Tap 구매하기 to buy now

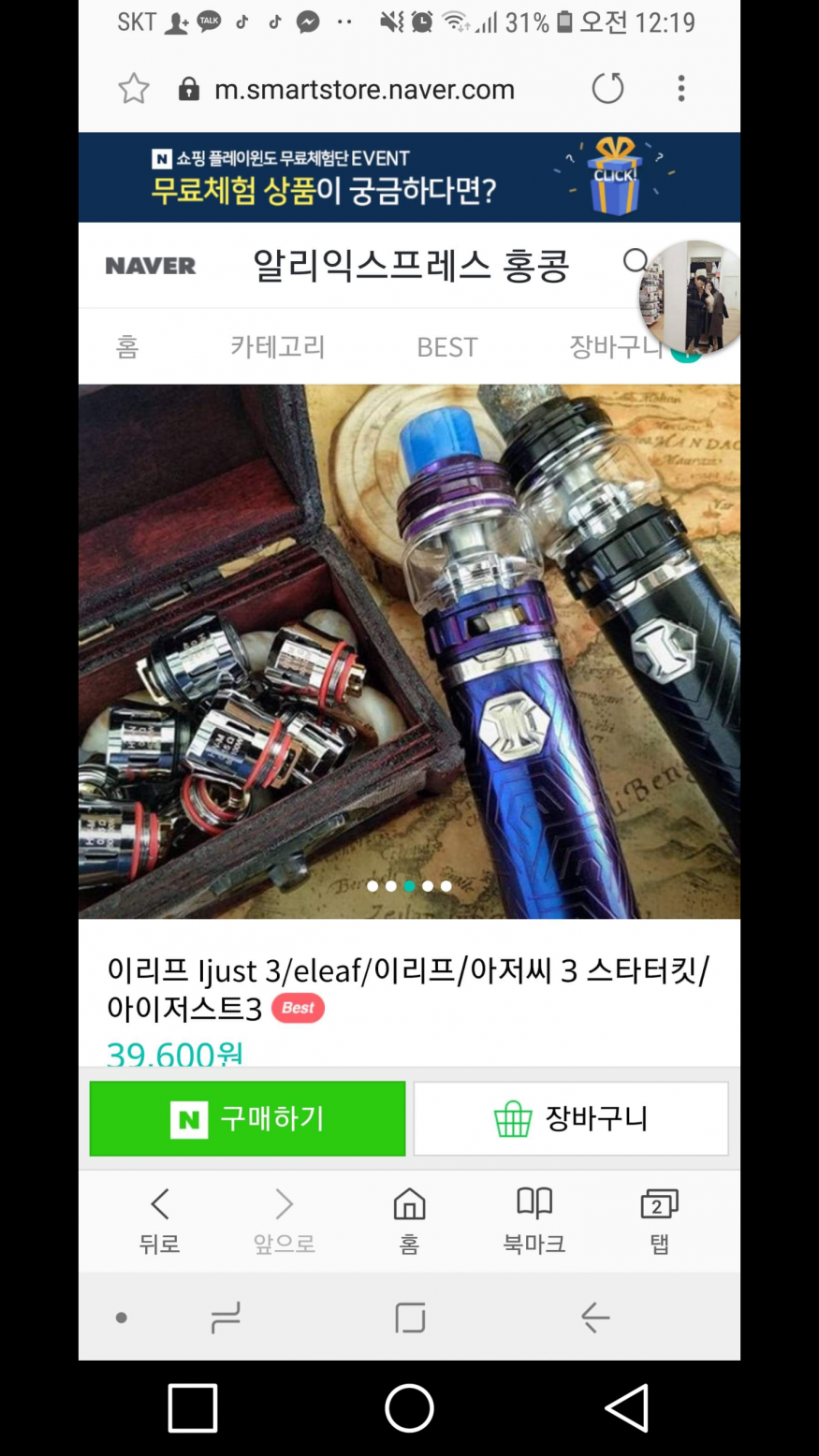tap(247, 1118)
